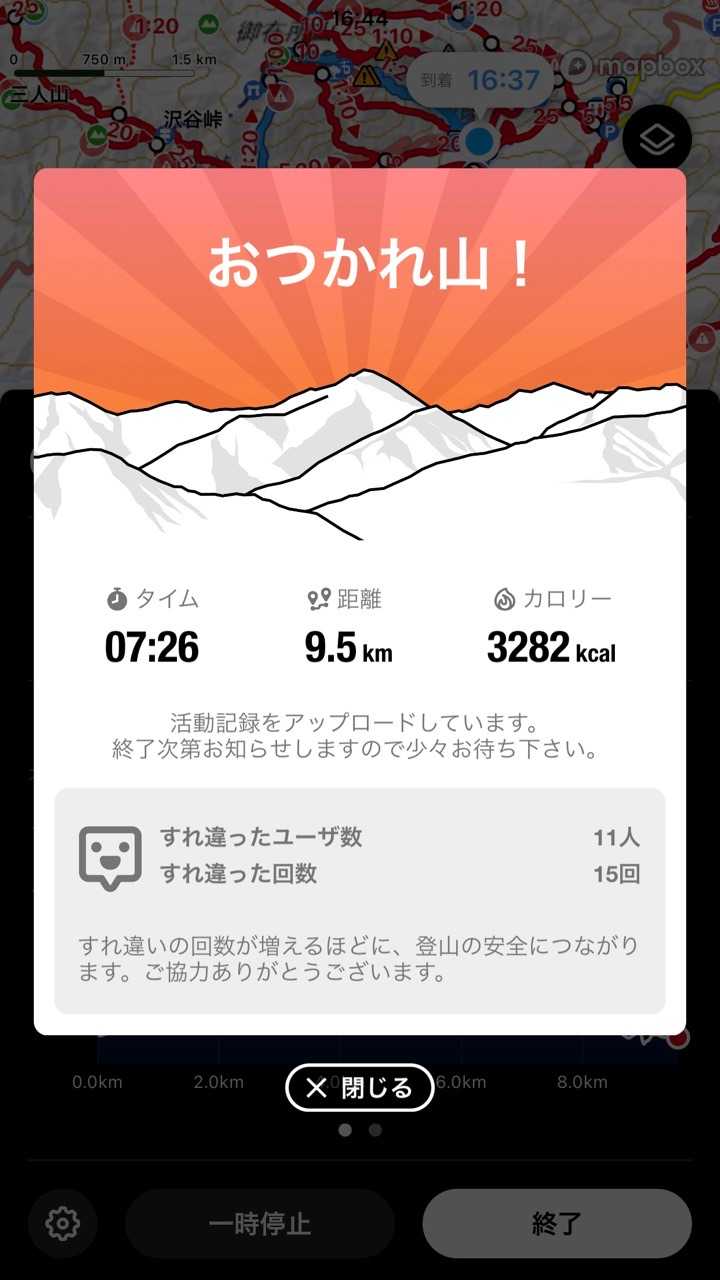Image resolution: width=720 pixels, height=1280 pixels.
Task: Open the settings gear
Action: 62,1223
